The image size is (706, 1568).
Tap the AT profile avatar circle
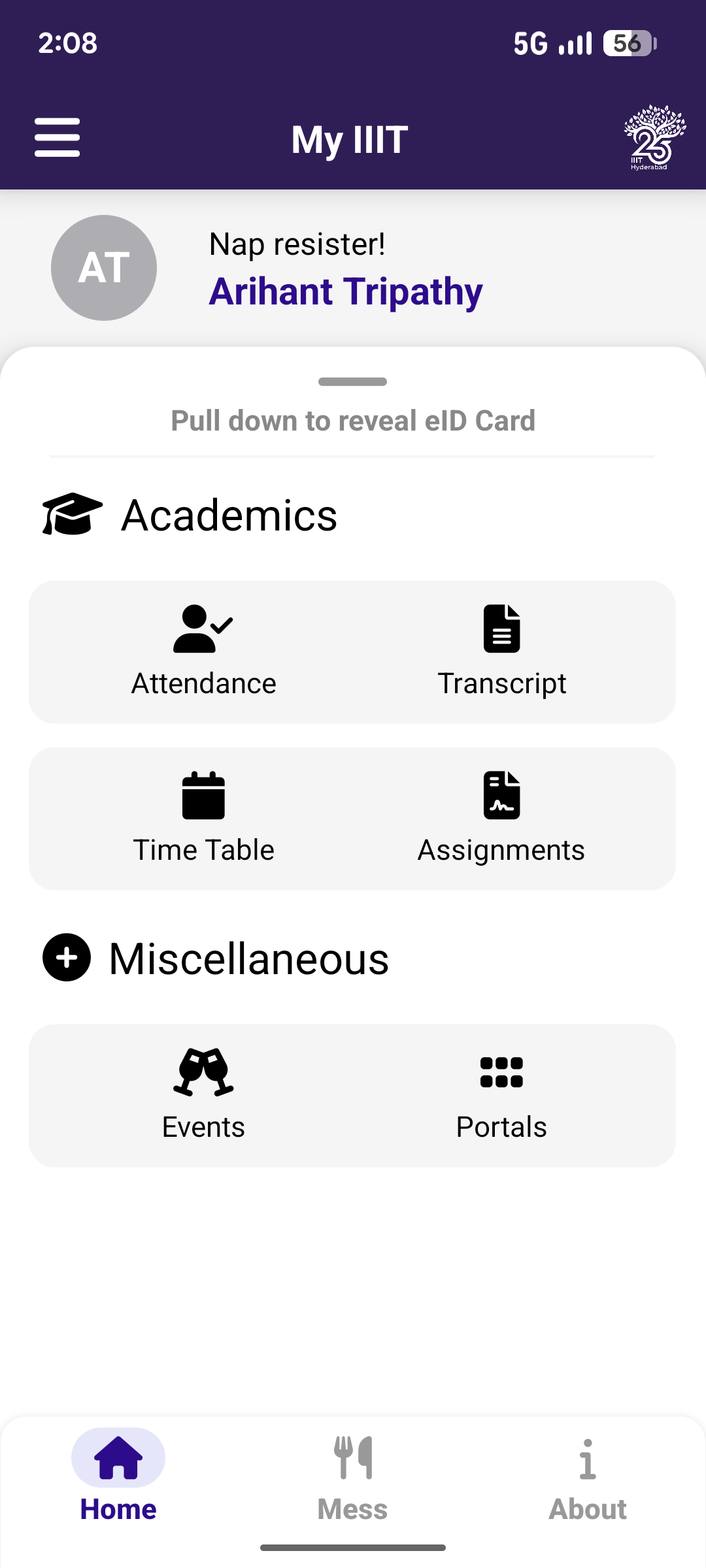104,268
